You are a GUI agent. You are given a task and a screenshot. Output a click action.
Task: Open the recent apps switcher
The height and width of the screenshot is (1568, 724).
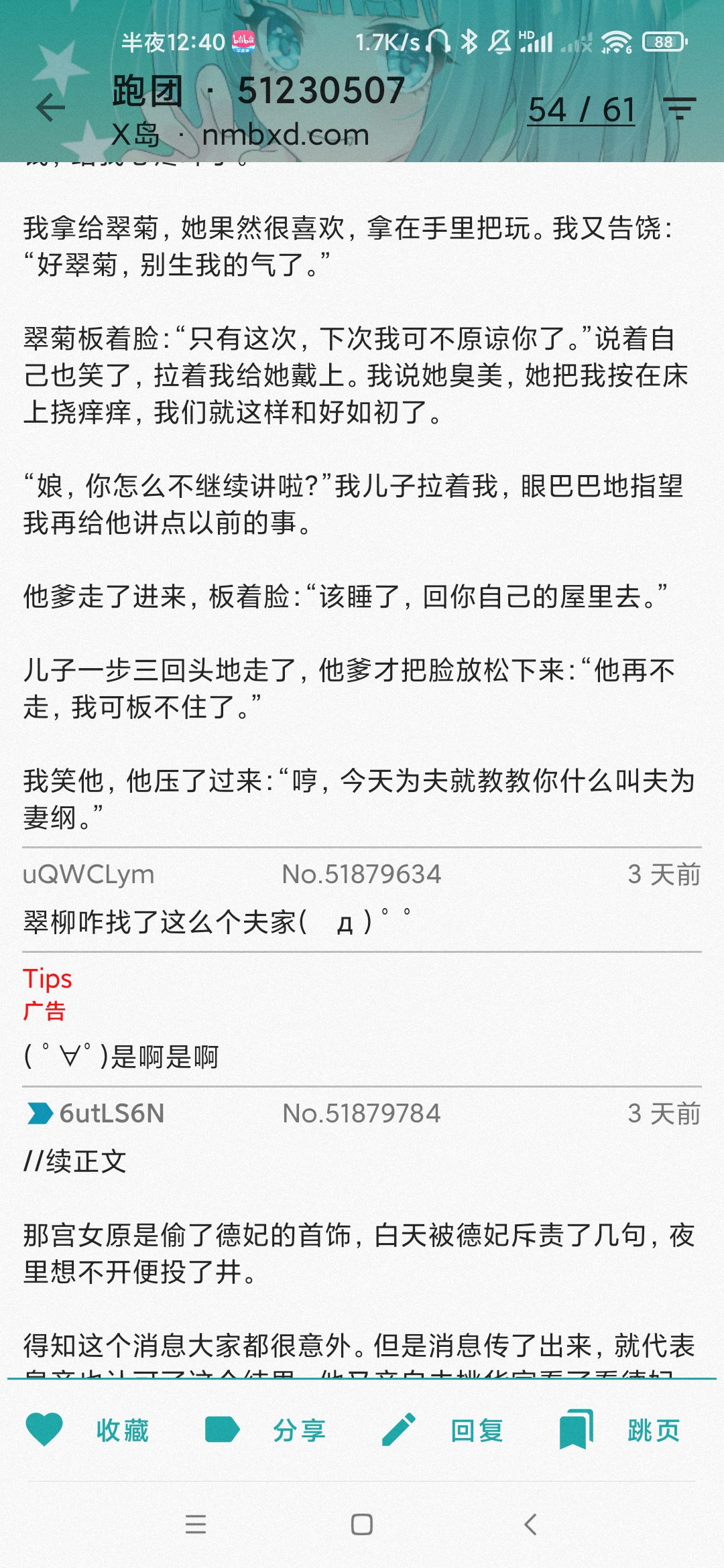[196, 1524]
